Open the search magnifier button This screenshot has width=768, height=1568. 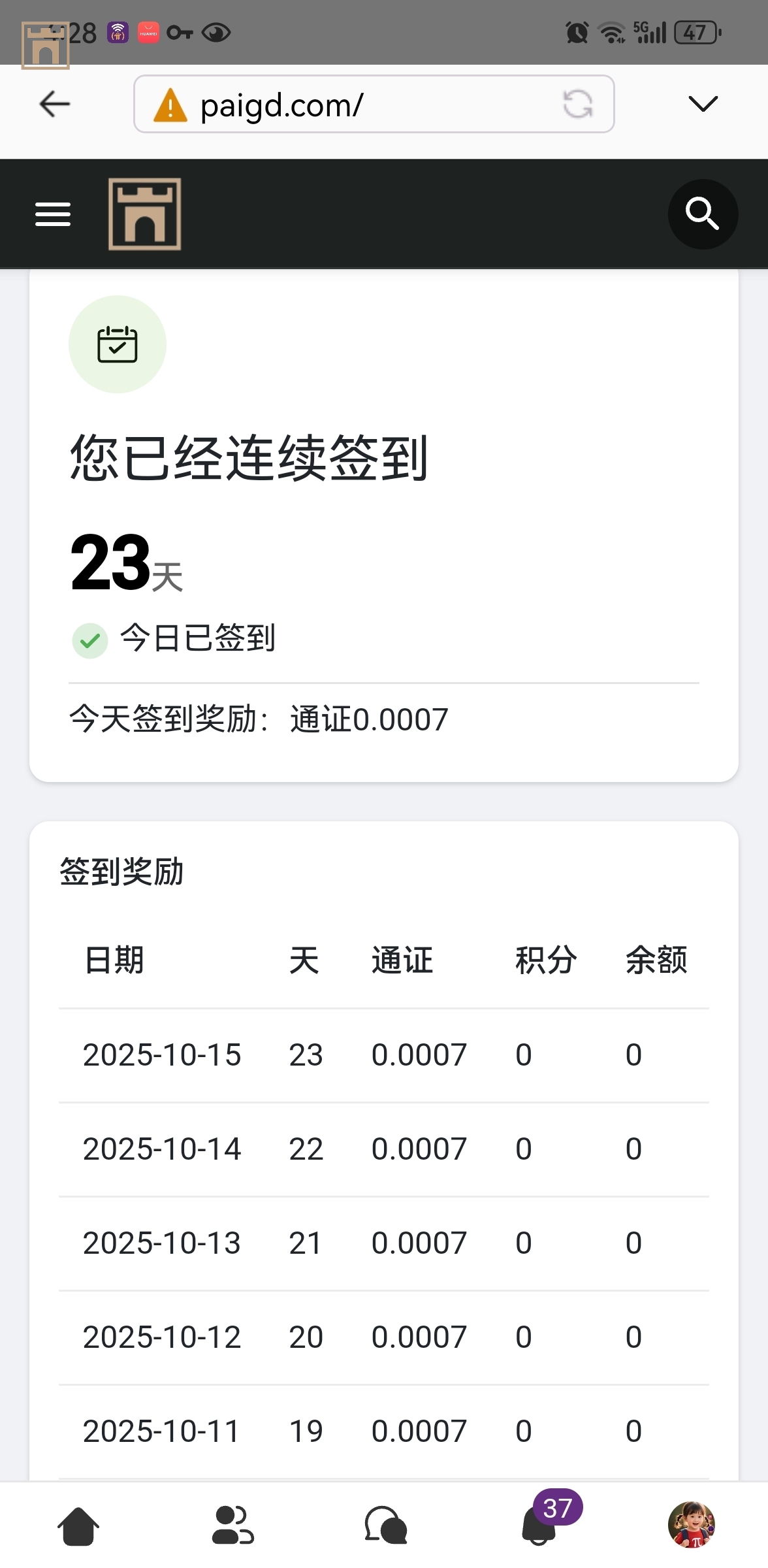click(x=703, y=214)
